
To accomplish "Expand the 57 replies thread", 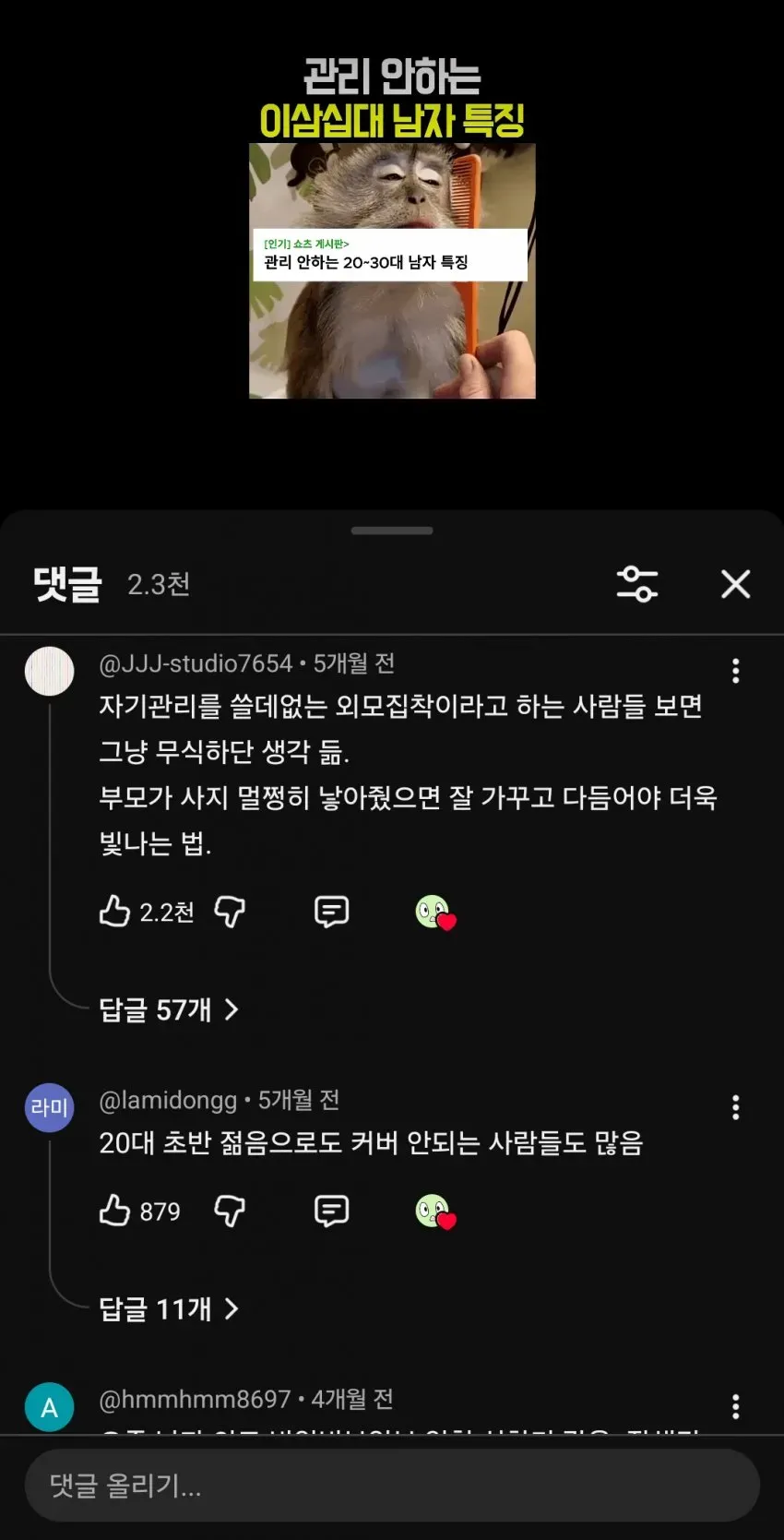I will [170, 1009].
